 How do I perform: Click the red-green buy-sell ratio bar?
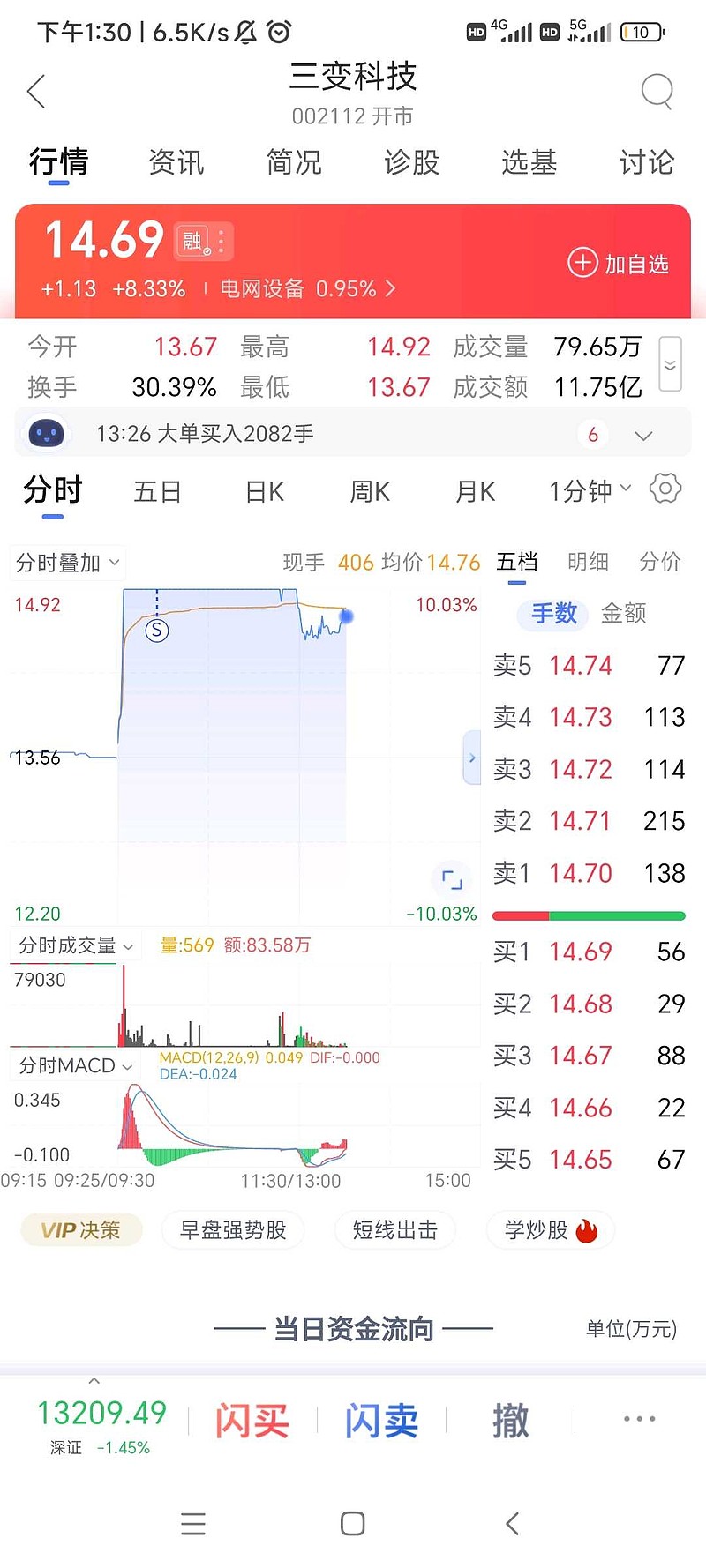tap(588, 915)
